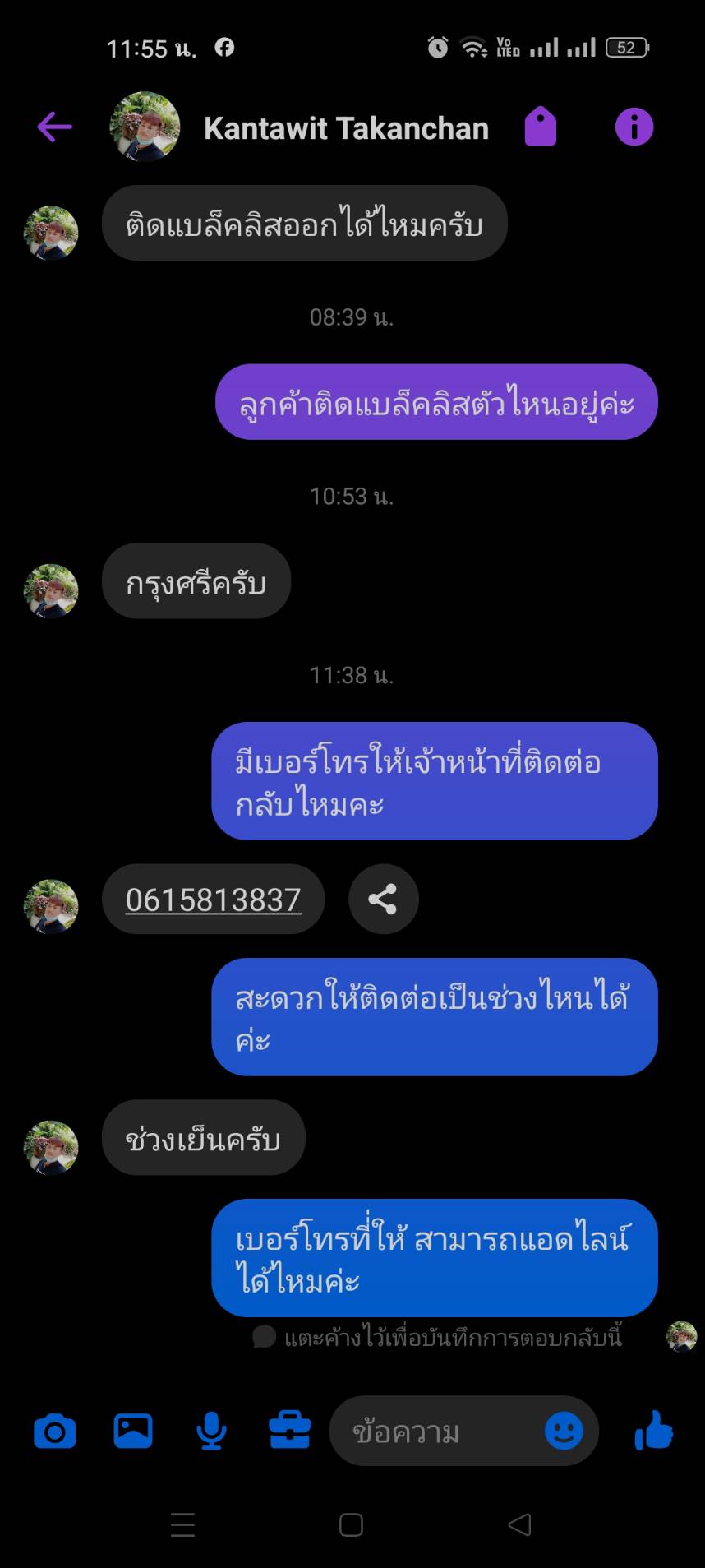Open the system recent apps menu
This screenshot has width=705, height=1568.
point(182,1525)
